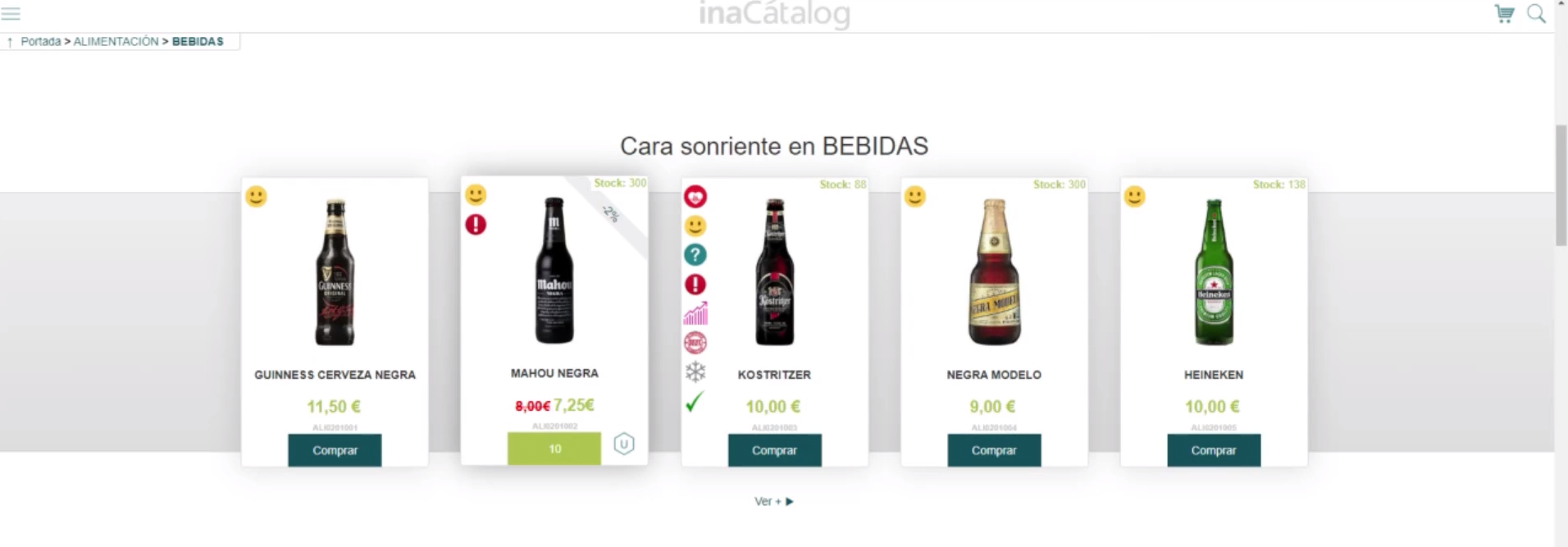The width and height of the screenshot is (1568, 547).
Task: Tap Comprar for Guinness Cerveza Negra
Action: coord(335,450)
